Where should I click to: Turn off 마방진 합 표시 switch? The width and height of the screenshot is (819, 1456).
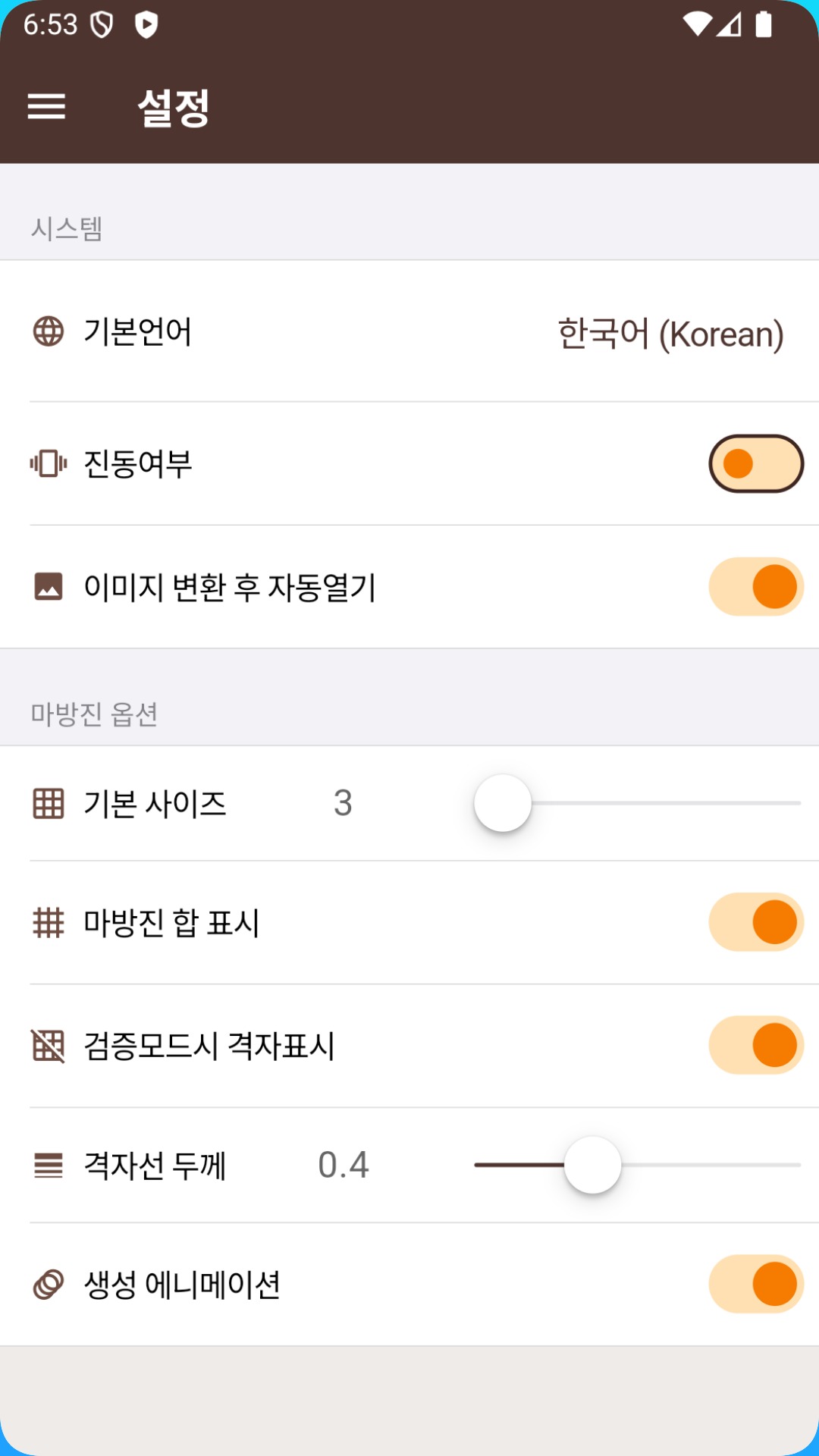755,922
